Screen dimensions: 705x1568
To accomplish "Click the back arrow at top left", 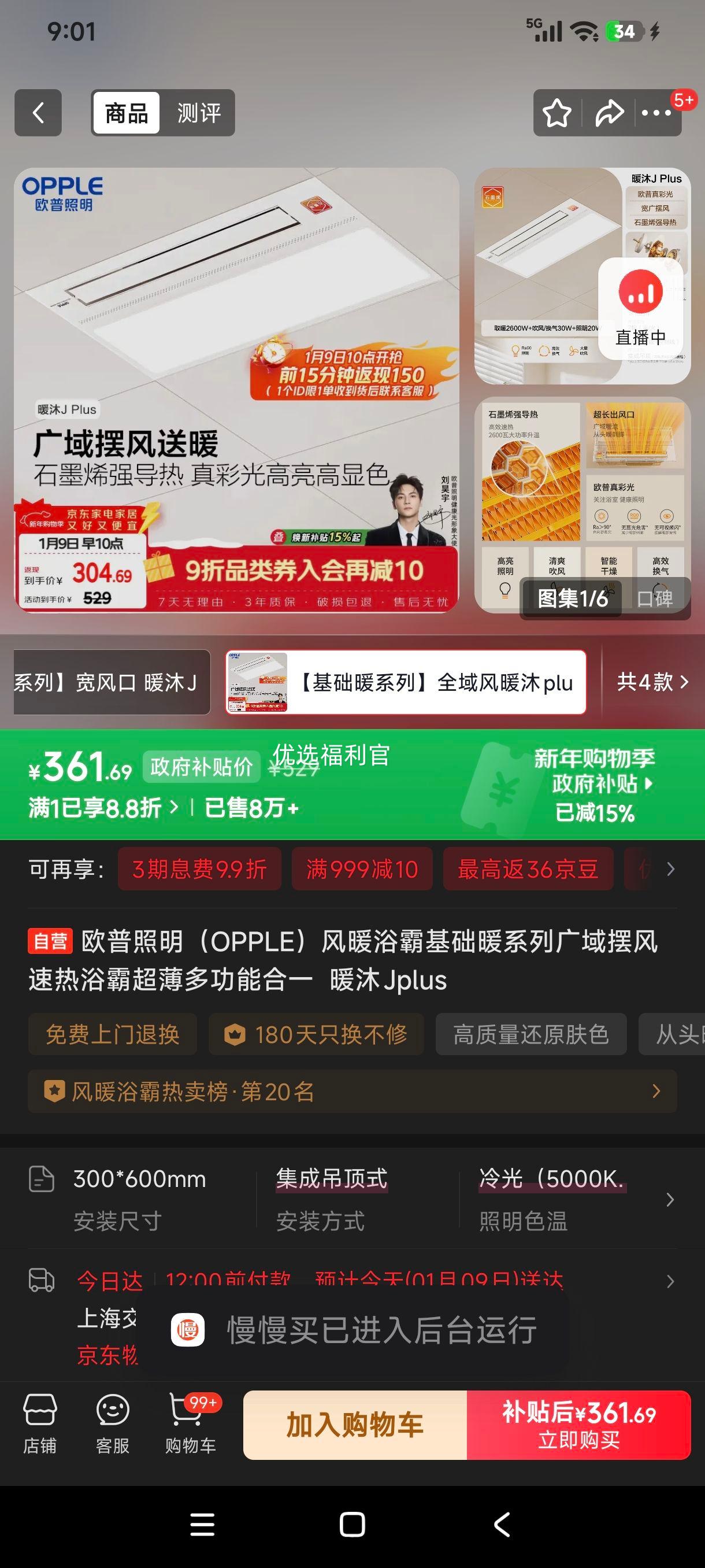I will pos(39,113).
